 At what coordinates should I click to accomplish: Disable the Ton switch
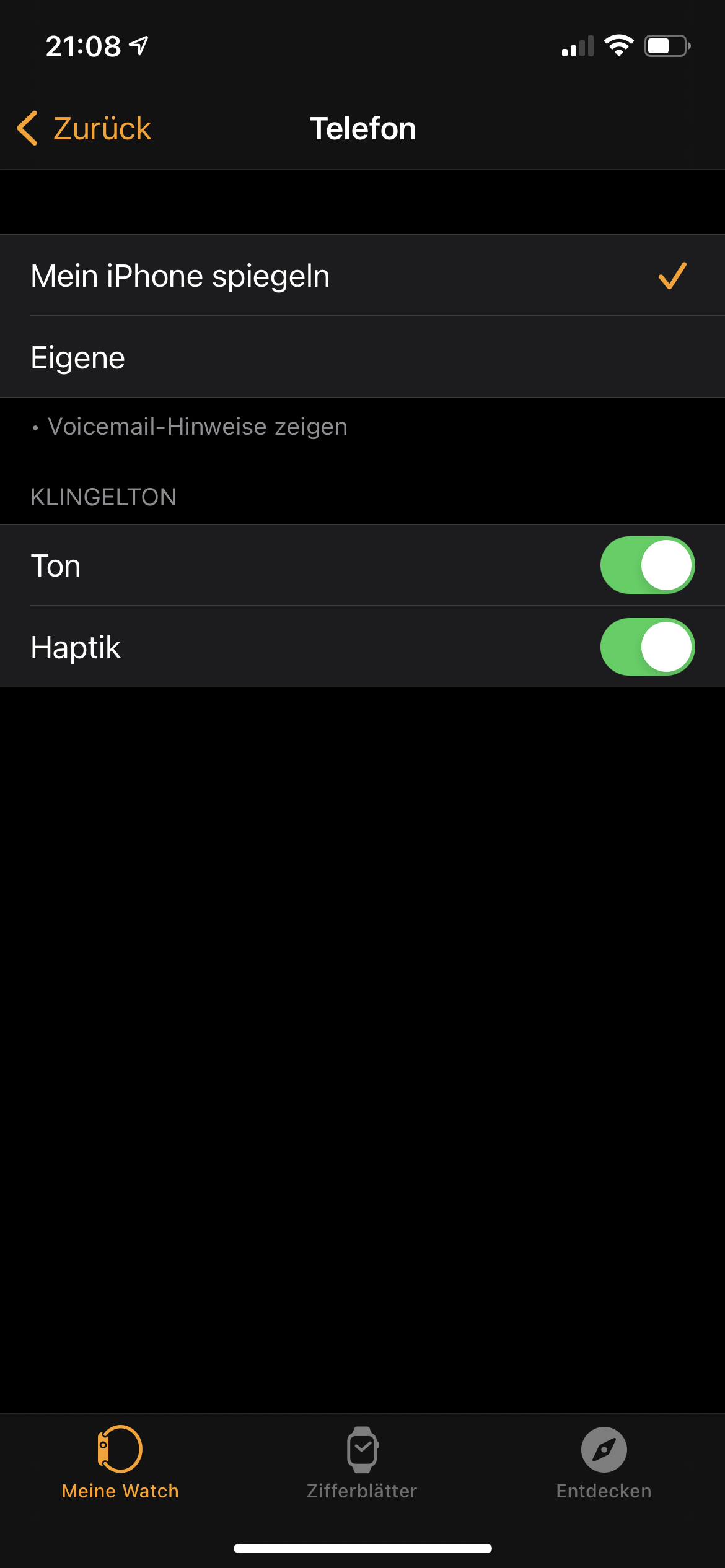(648, 565)
